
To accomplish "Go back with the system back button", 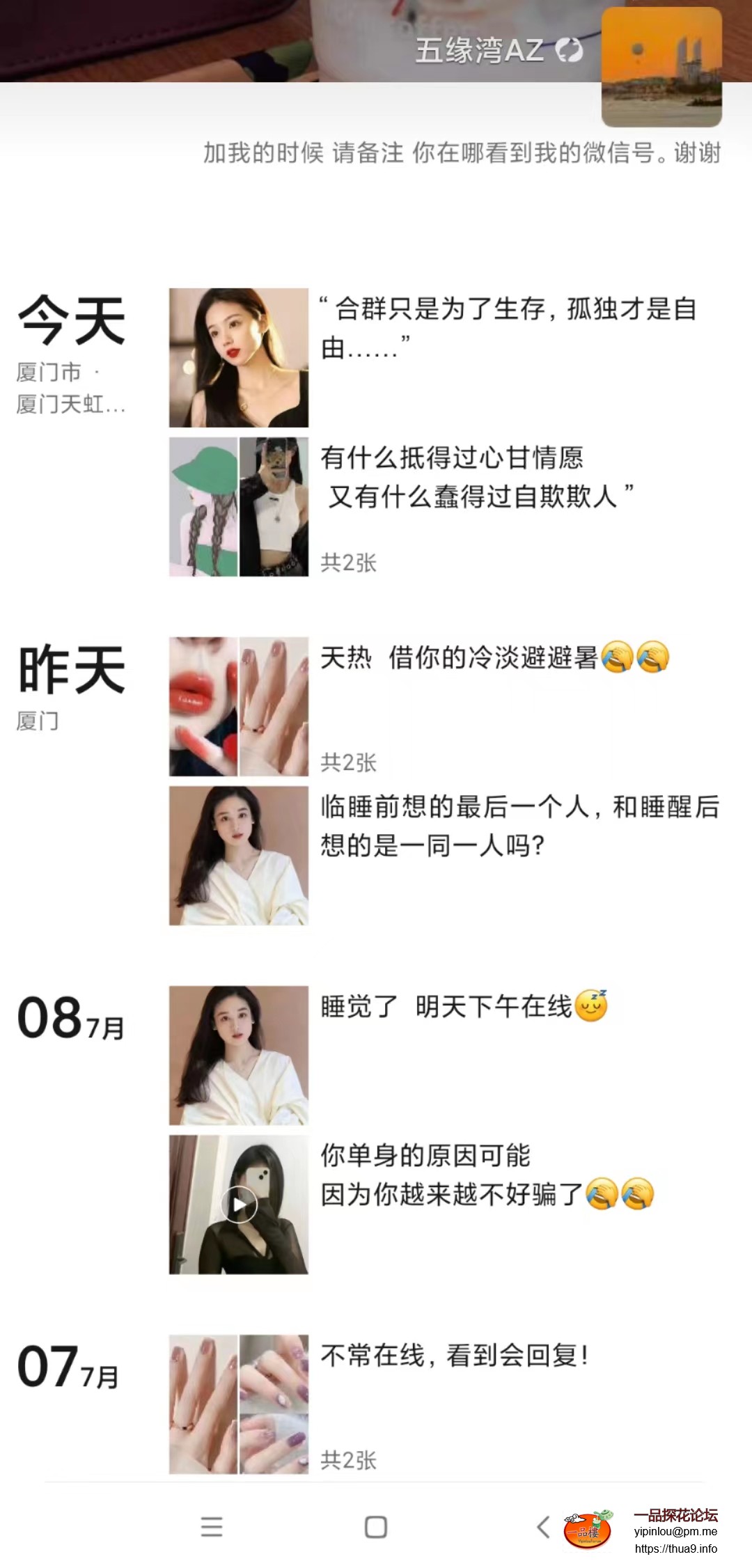I will coord(544,1527).
